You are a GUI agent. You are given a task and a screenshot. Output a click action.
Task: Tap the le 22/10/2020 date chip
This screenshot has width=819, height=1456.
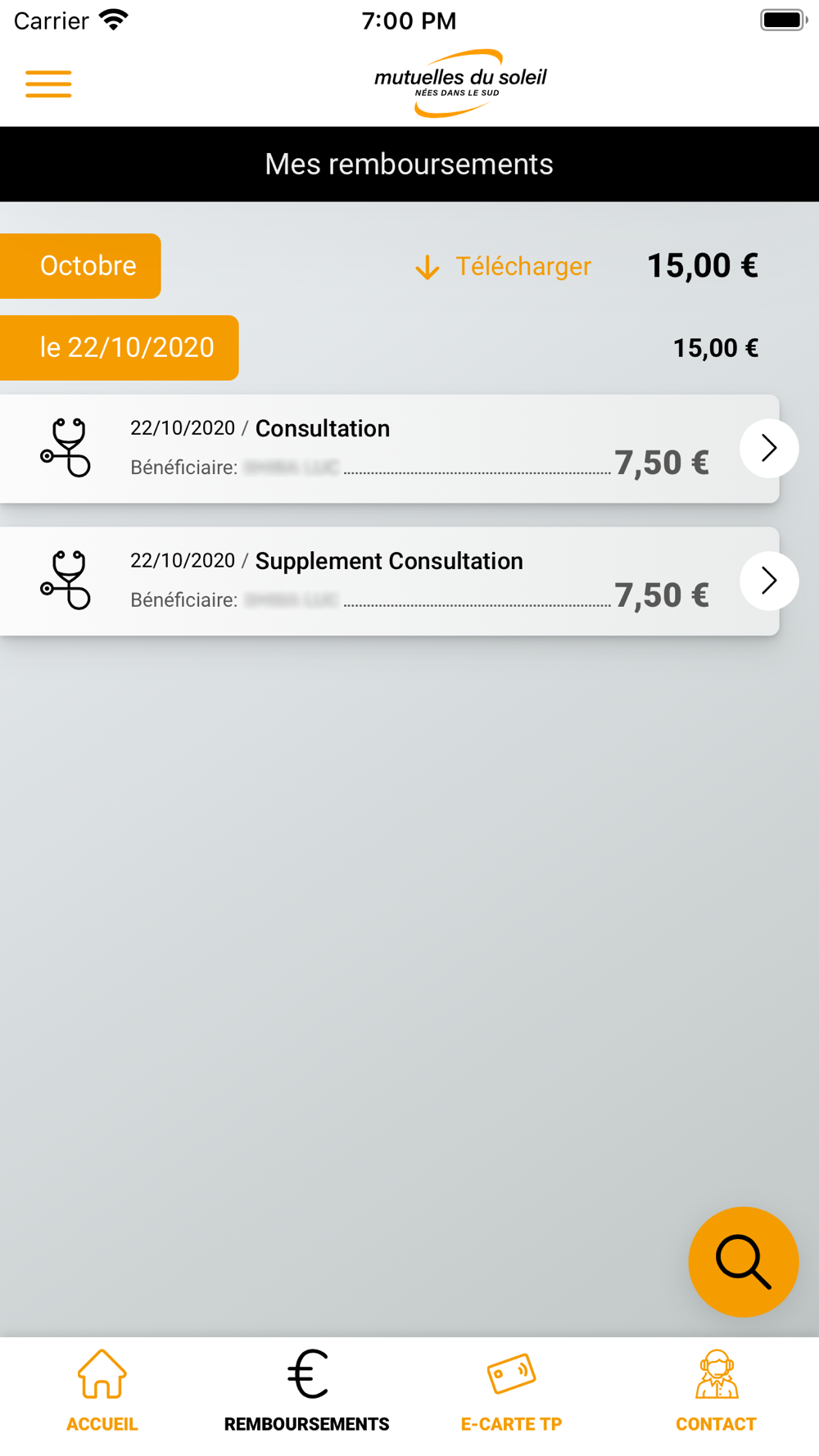click(119, 348)
